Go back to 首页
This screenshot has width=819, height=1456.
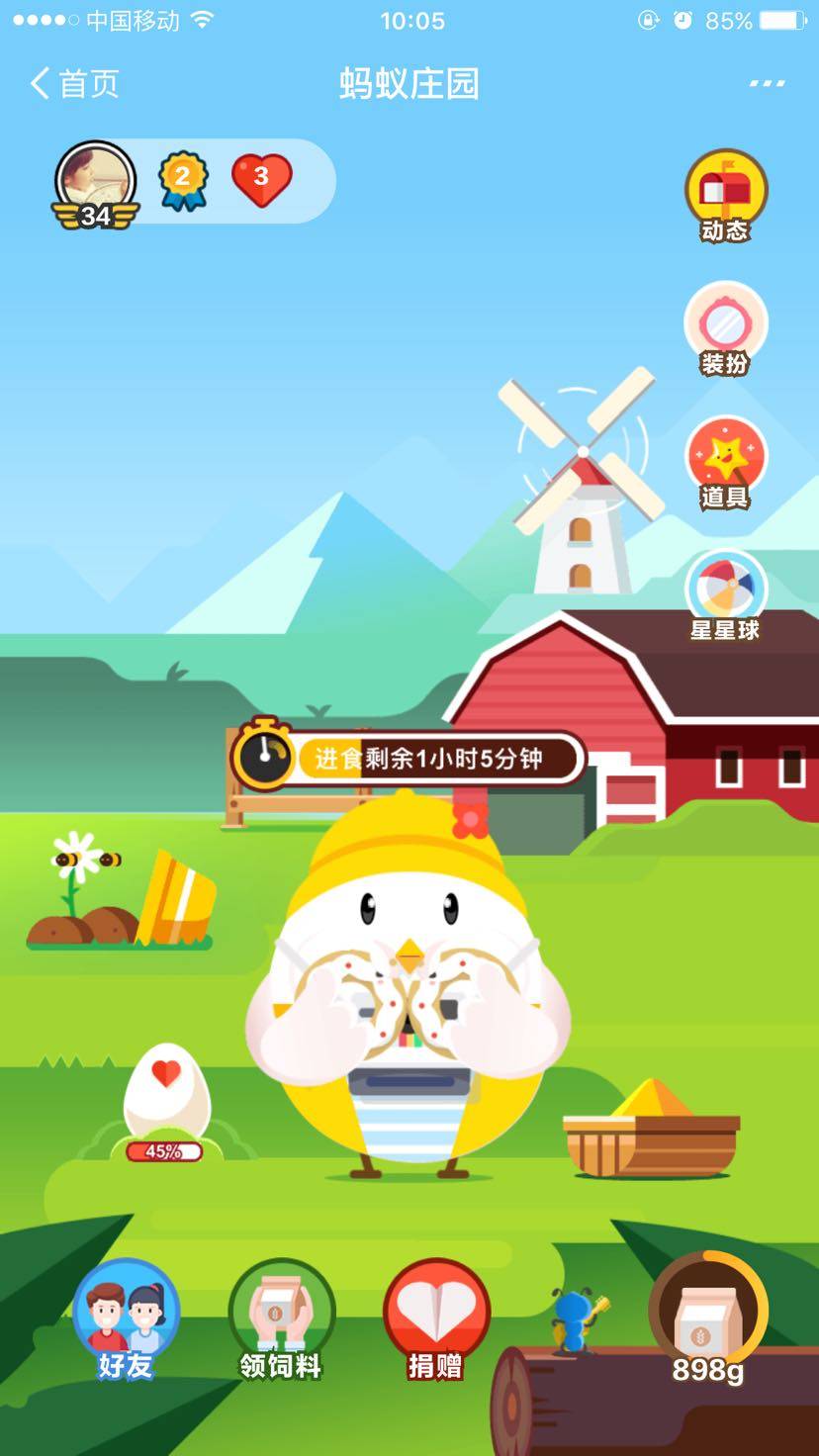[x=74, y=84]
